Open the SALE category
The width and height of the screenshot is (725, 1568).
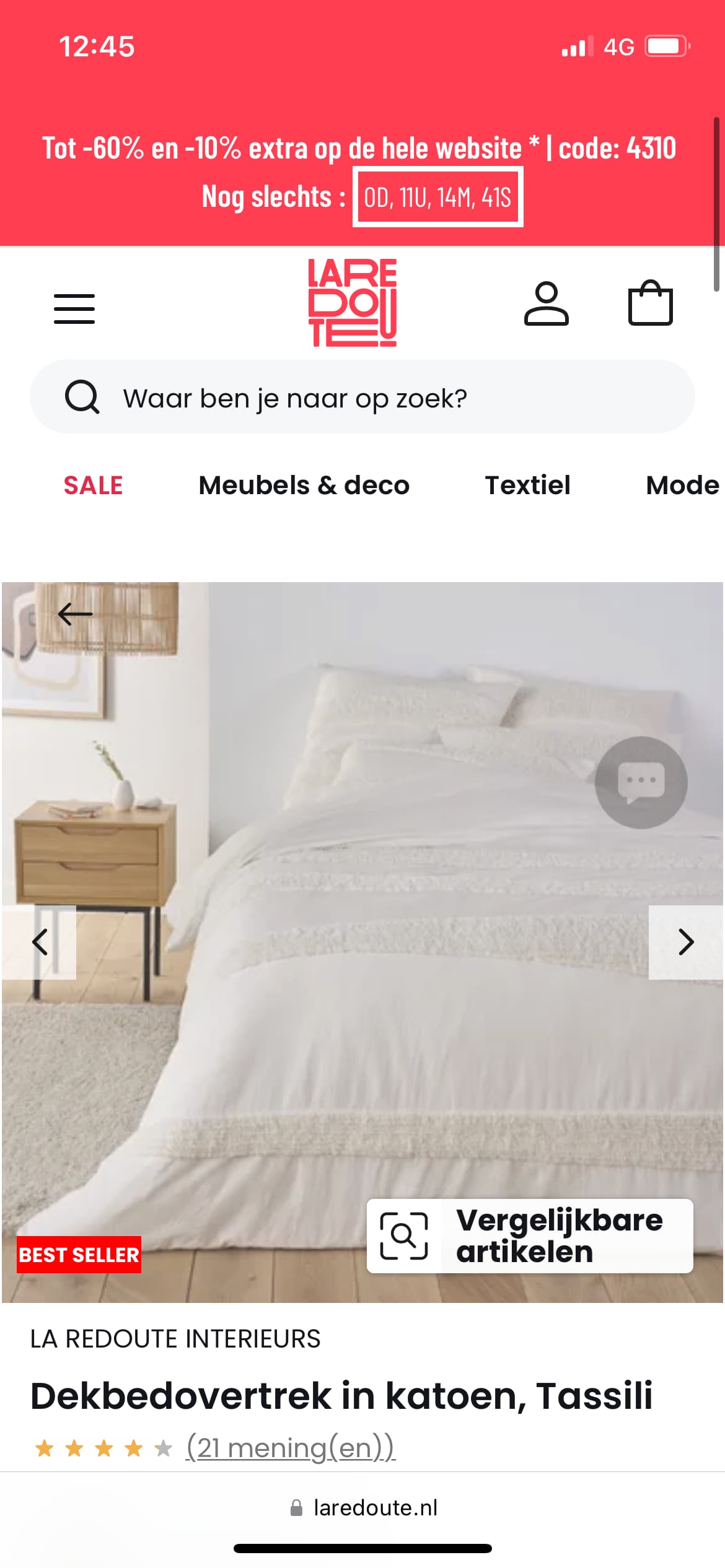click(x=94, y=485)
